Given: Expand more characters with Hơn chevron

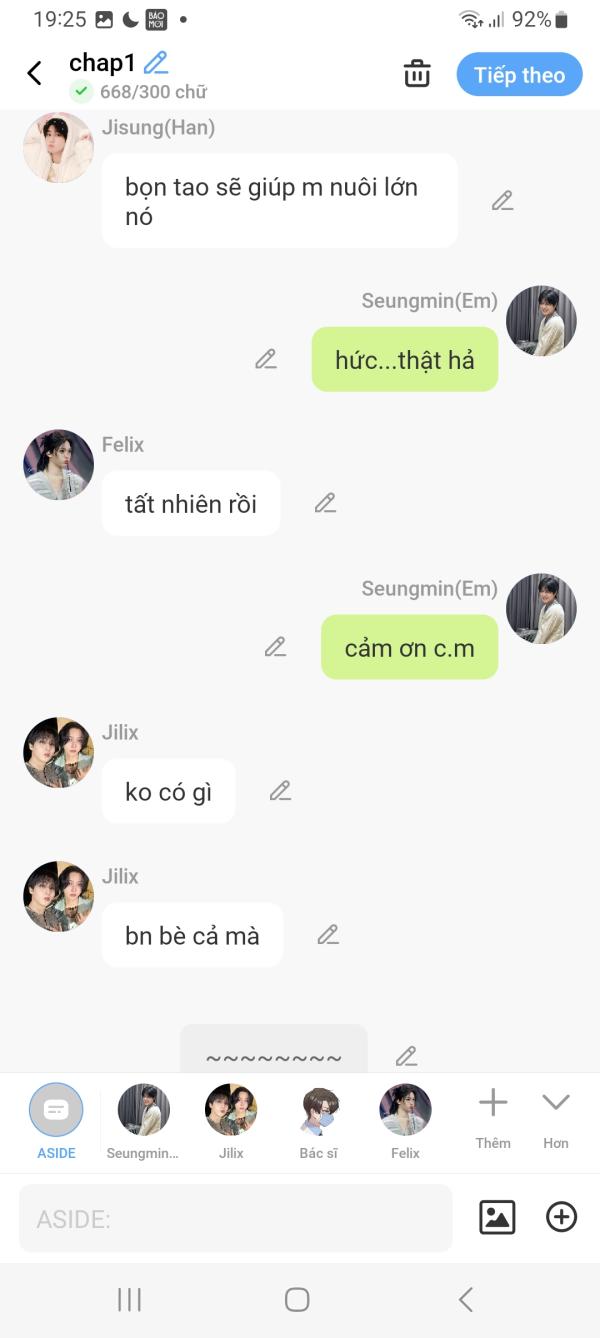Looking at the screenshot, I should [x=556, y=1117].
